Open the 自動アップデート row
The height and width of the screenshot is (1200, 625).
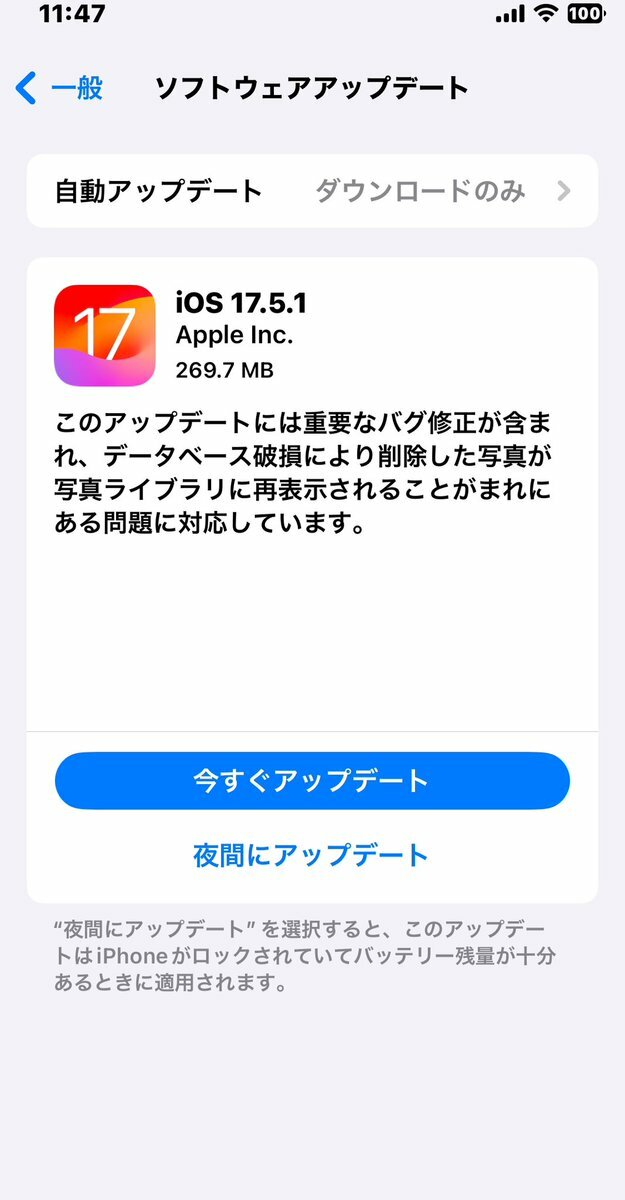coord(312,191)
